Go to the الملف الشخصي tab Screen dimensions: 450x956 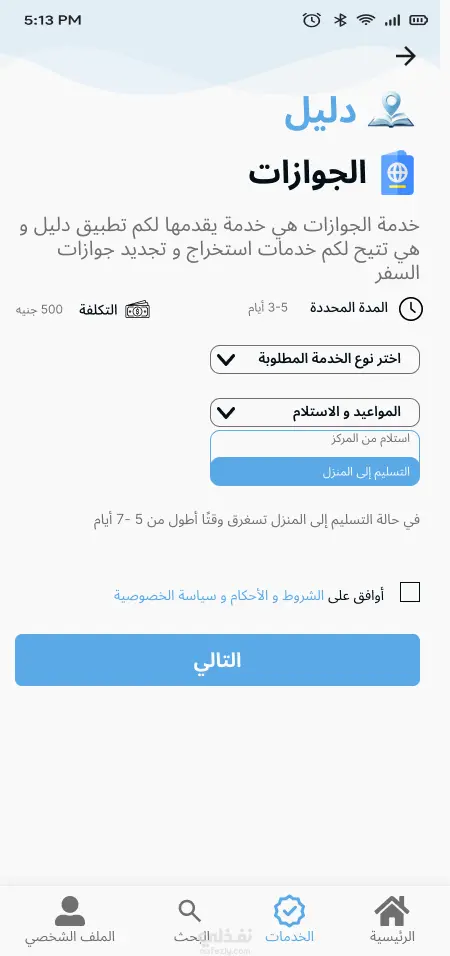(x=70, y=919)
